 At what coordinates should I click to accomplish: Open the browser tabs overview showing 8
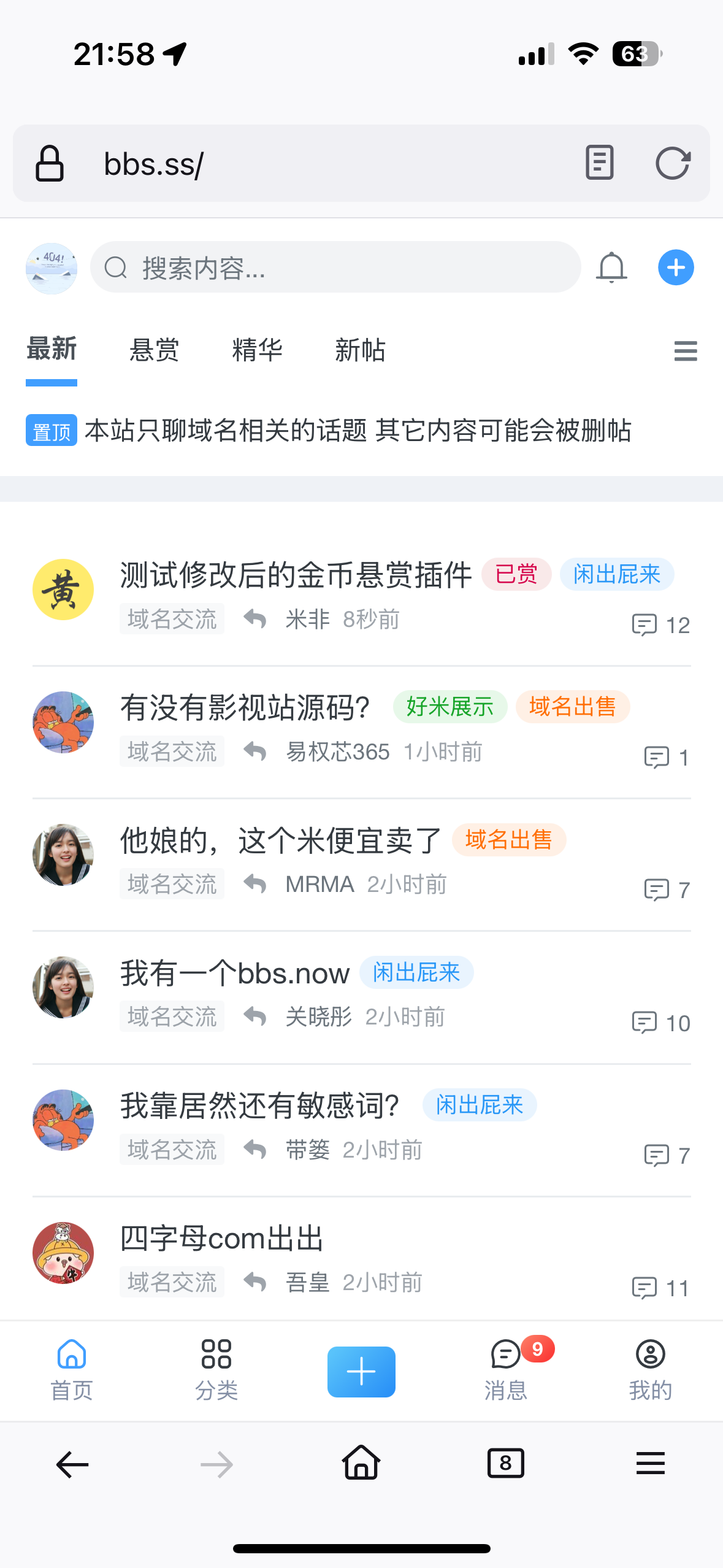(505, 1464)
